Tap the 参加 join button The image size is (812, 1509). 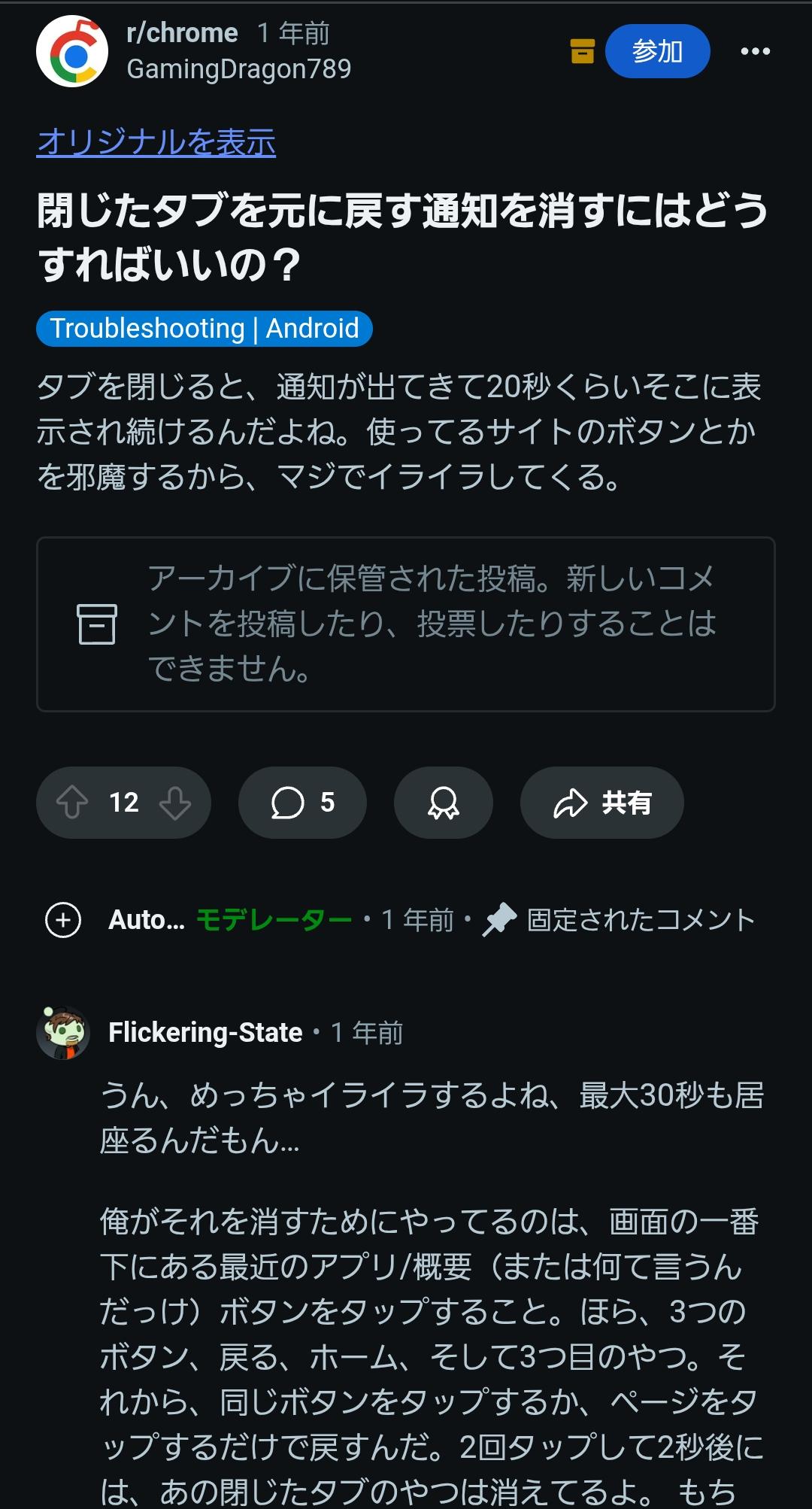point(657,51)
